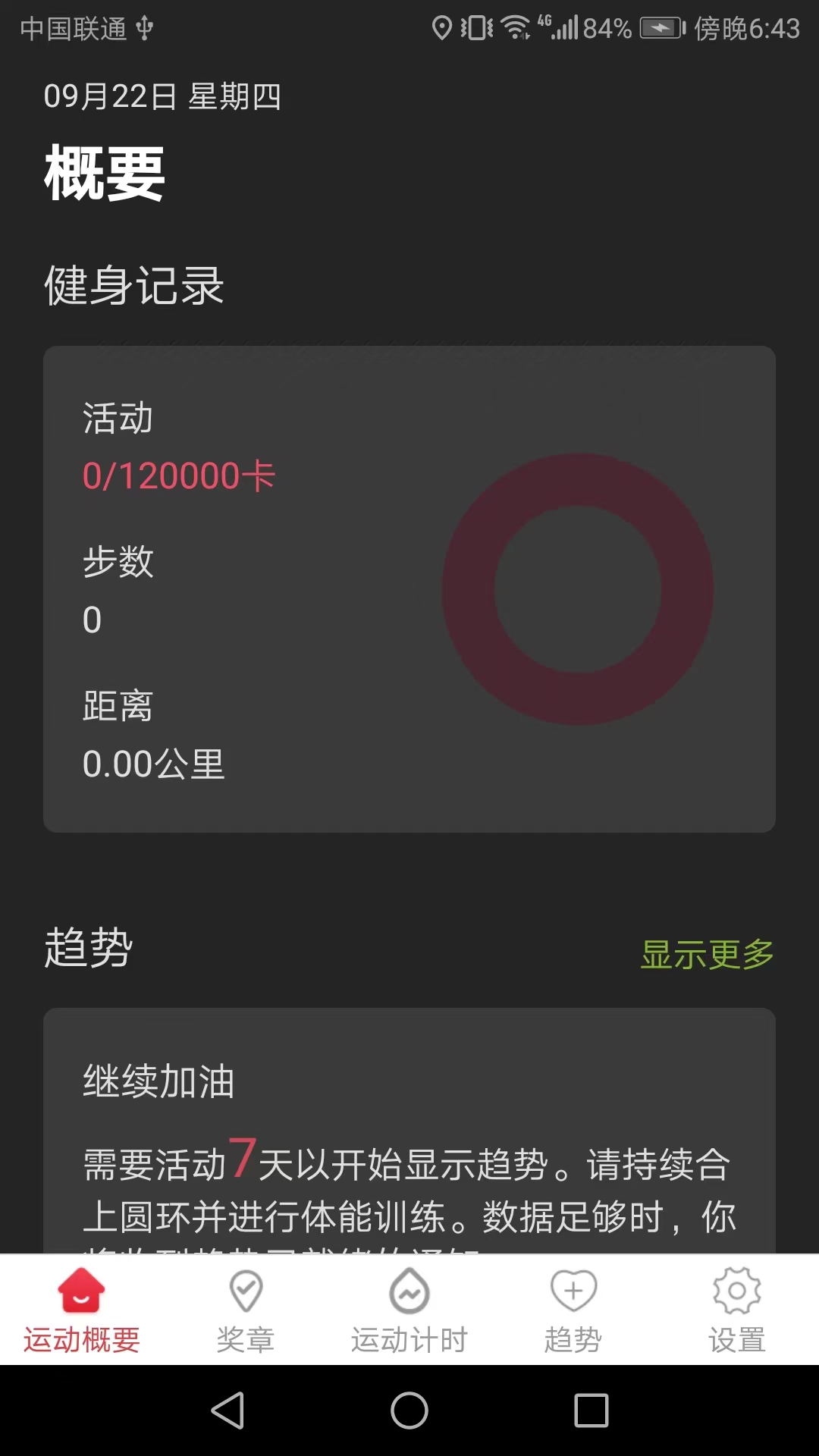This screenshot has width=819, height=1456.
Task: Tap the 步数 step count value
Action: pyautogui.click(x=91, y=619)
